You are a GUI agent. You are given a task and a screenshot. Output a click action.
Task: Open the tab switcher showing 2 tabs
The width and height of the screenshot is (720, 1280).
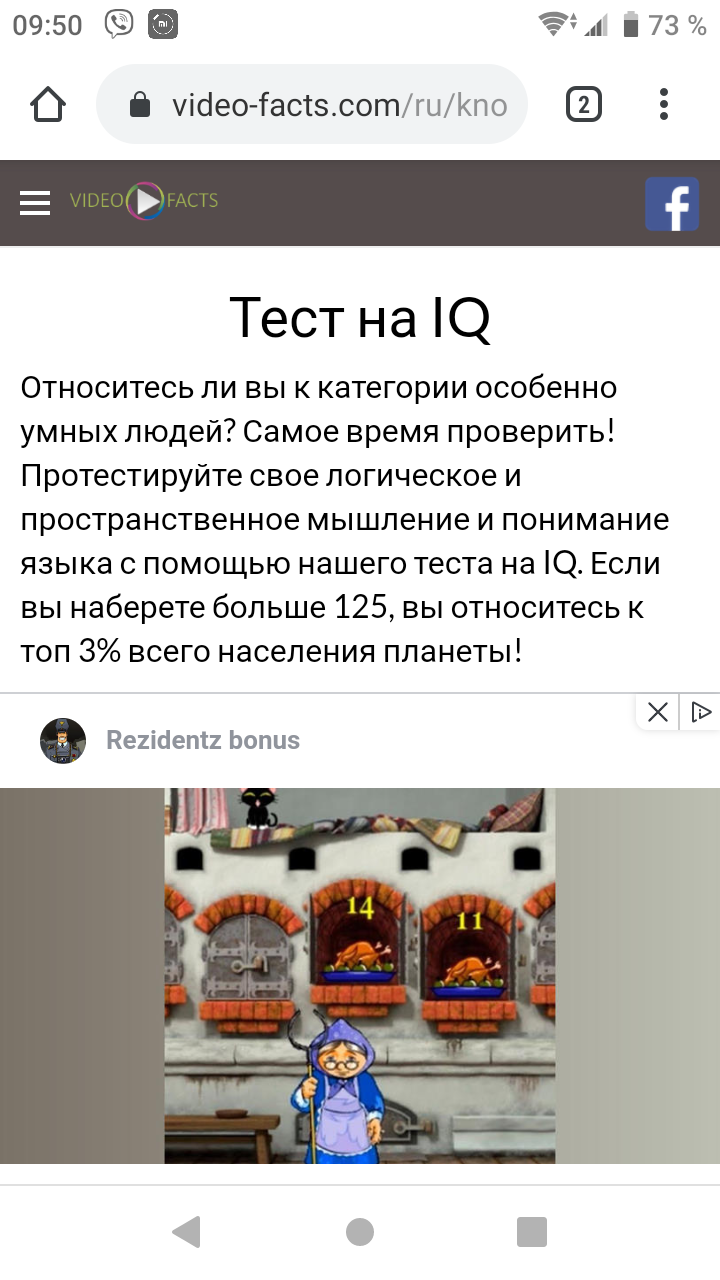(584, 104)
